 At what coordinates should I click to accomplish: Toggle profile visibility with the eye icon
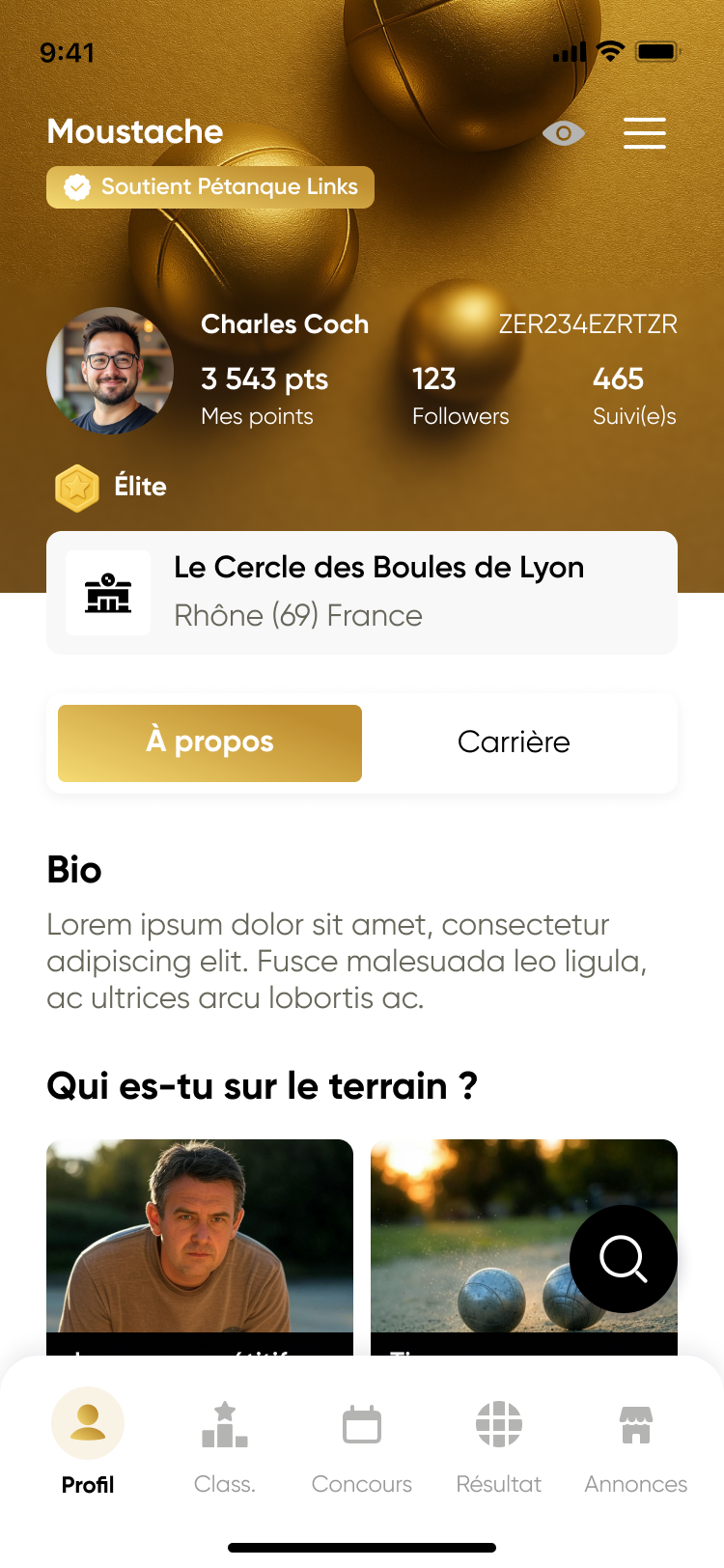563,133
